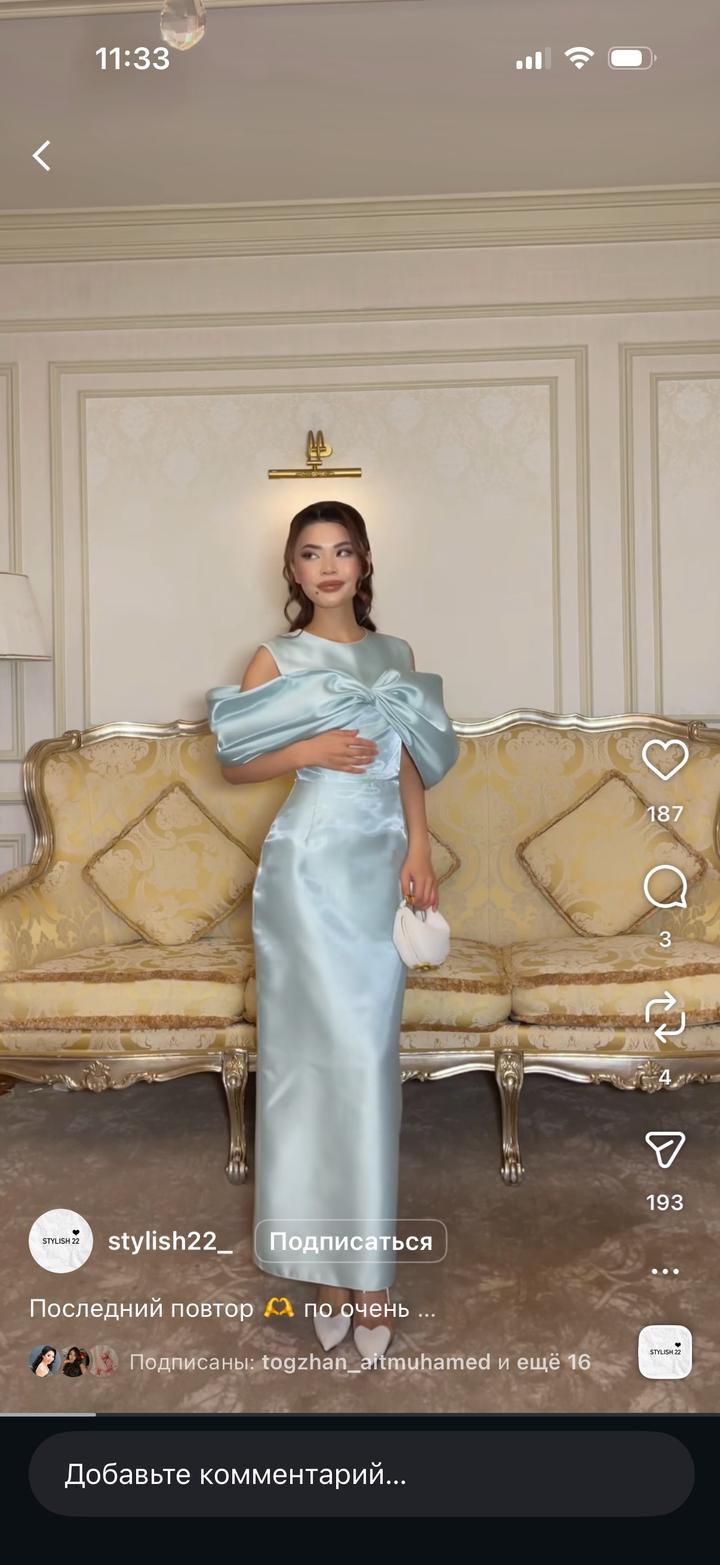Open the three-dot overflow menu
The height and width of the screenshot is (1565, 720).
pos(665,1272)
